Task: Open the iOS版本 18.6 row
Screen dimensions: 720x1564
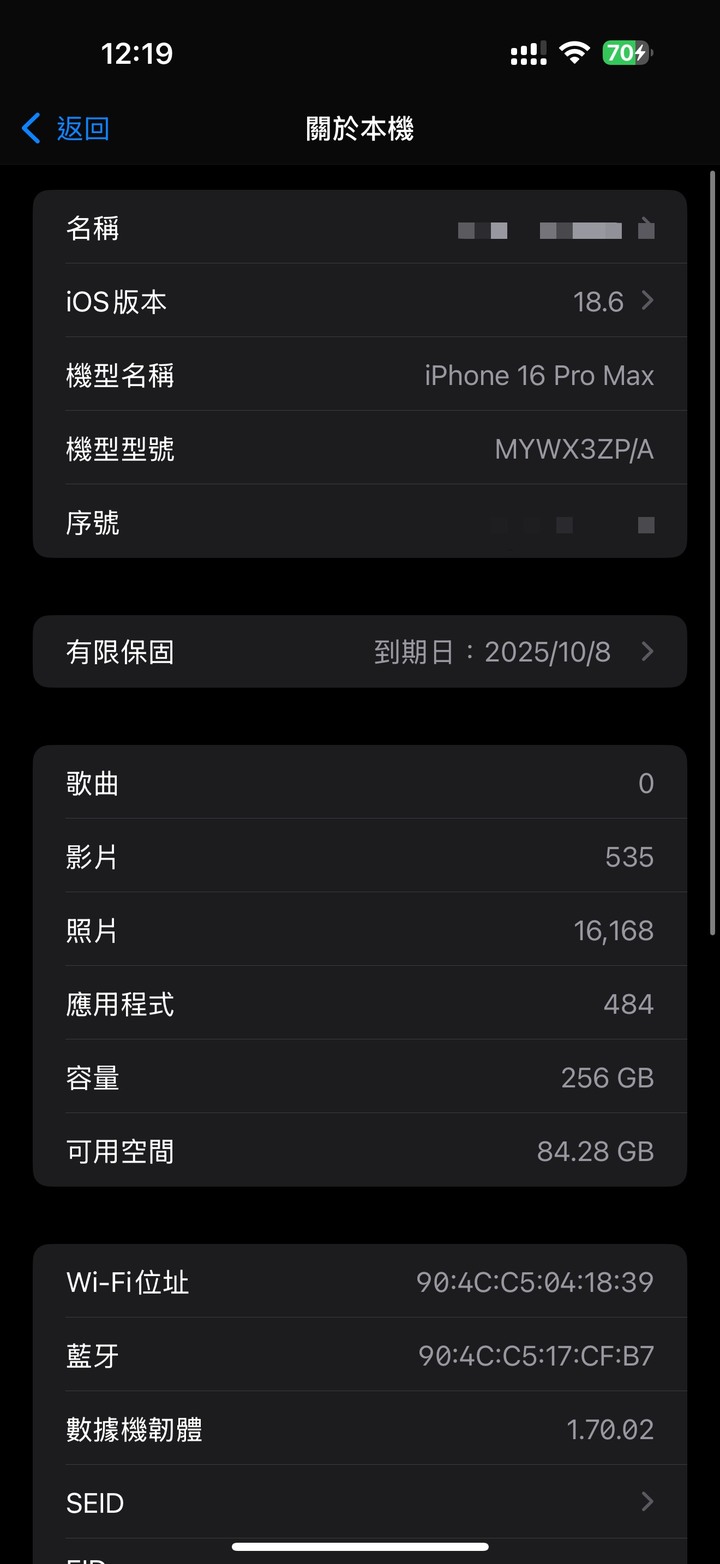Action: point(360,301)
